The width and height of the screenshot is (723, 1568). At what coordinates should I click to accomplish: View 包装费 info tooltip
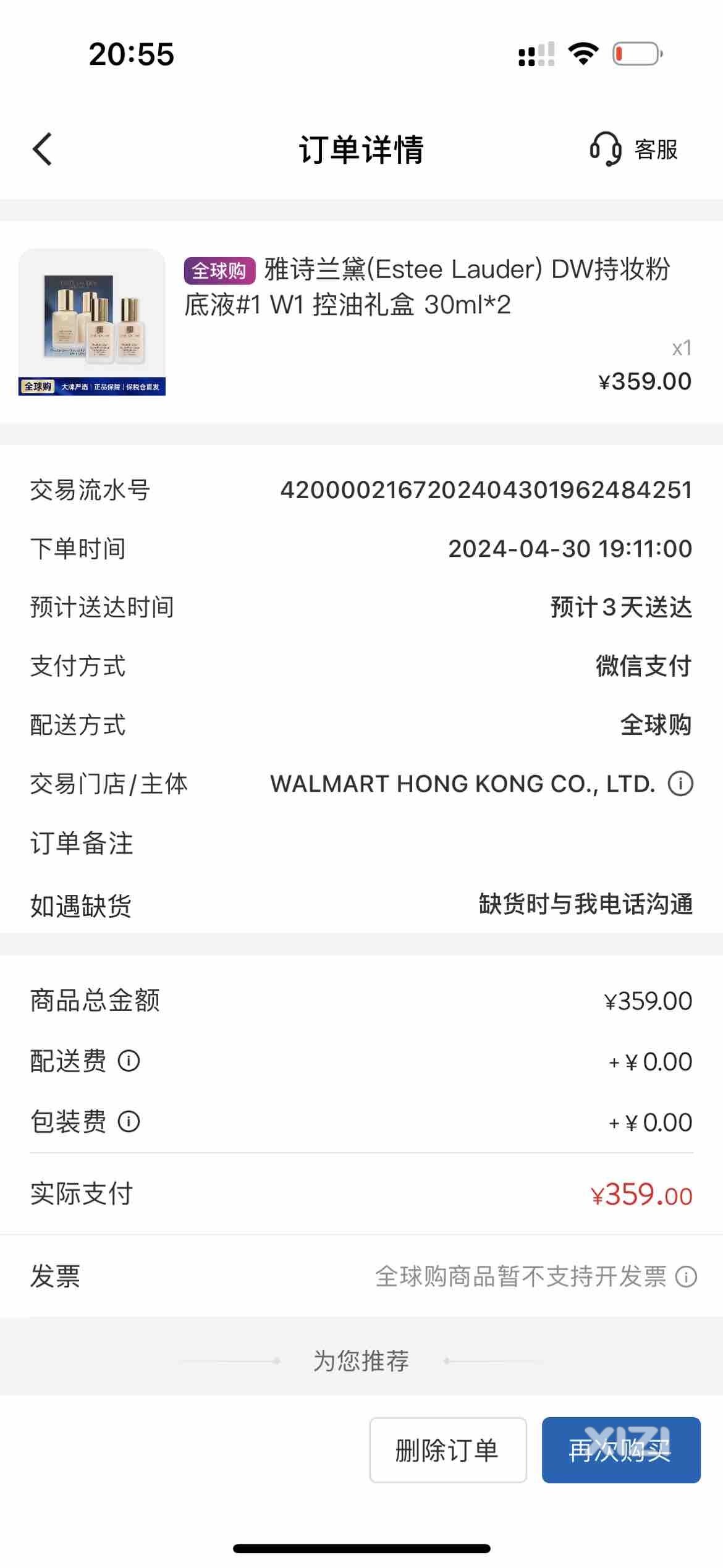[x=129, y=1121]
